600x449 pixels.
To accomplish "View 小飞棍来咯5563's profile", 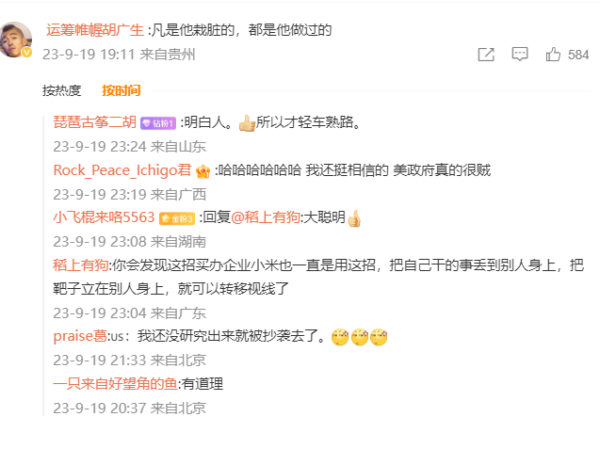I will (x=103, y=217).
